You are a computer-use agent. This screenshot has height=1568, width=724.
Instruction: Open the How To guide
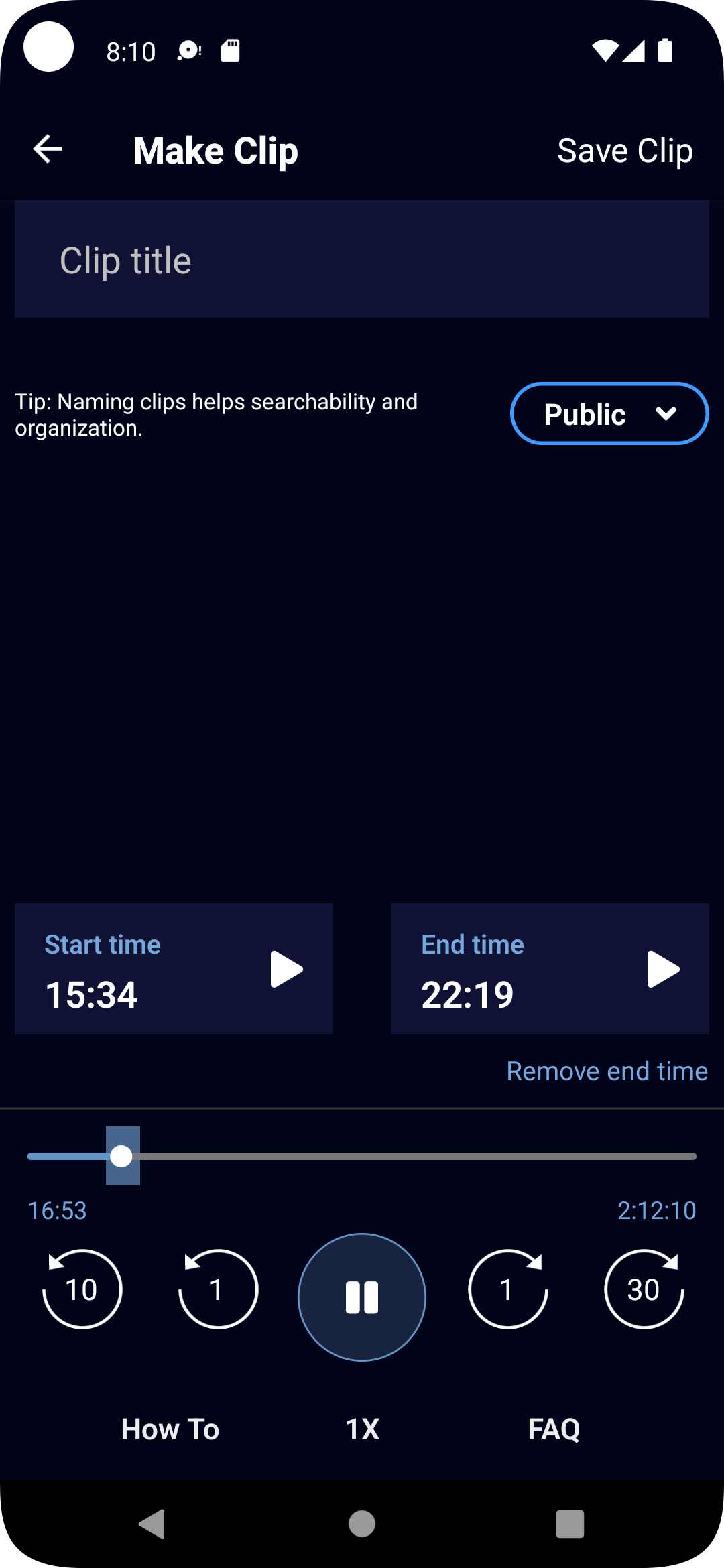(170, 1429)
